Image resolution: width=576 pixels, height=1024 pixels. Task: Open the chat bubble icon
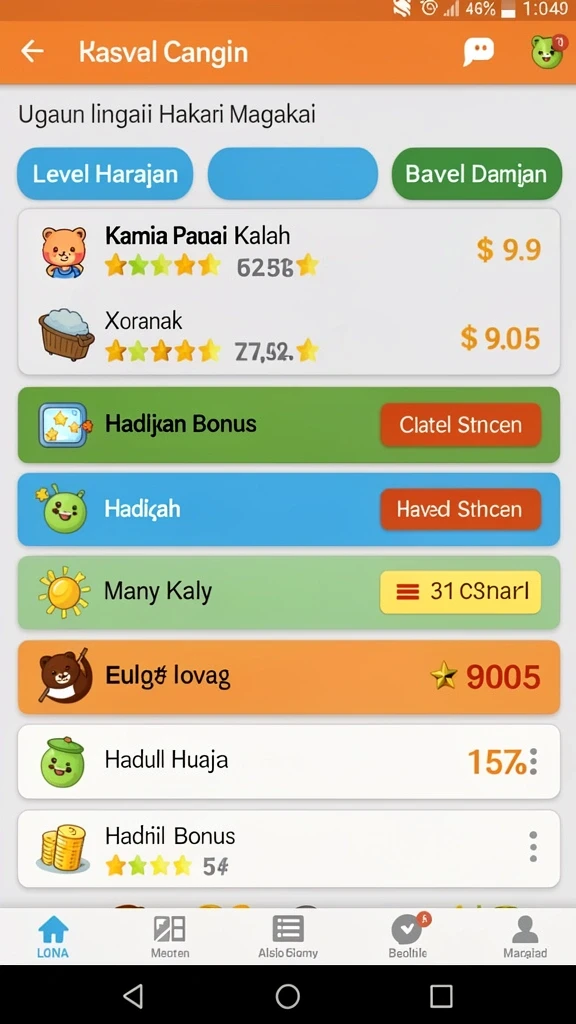479,52
